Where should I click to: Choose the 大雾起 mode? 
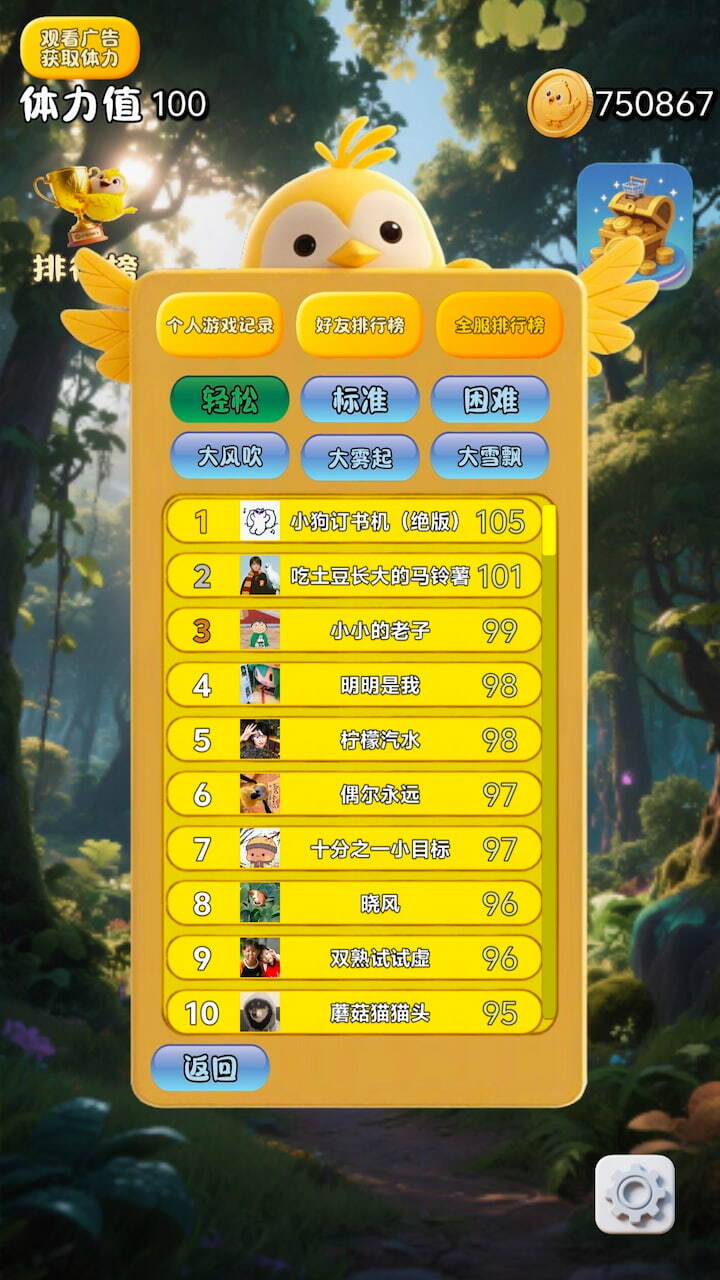click(360, 457)
